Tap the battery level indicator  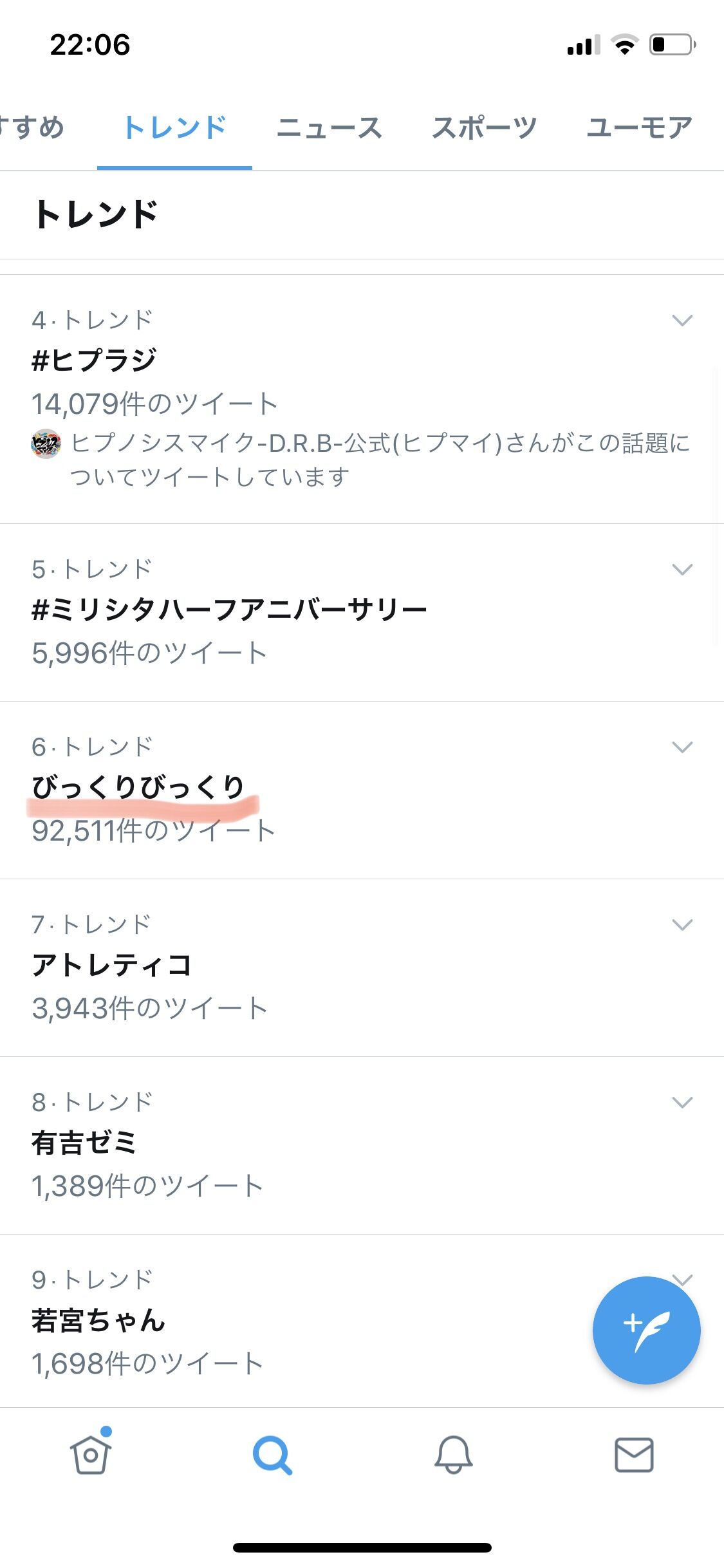point(669,44)
